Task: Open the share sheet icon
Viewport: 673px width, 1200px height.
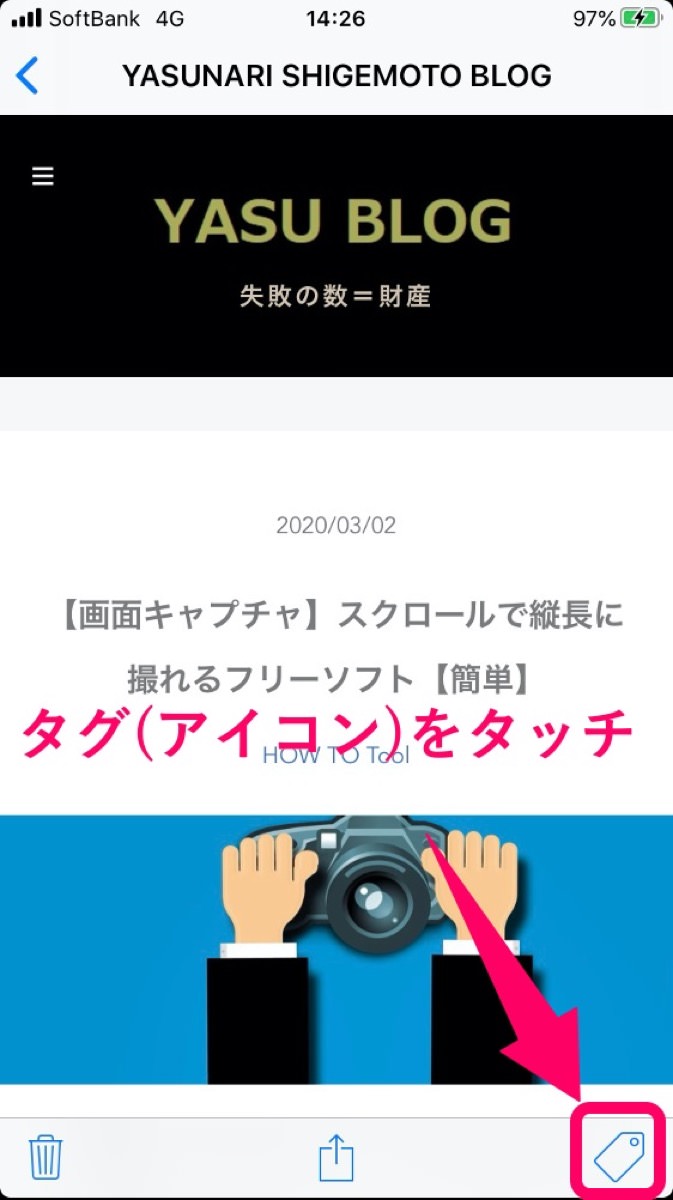Action: click(x=336, y=1158)
